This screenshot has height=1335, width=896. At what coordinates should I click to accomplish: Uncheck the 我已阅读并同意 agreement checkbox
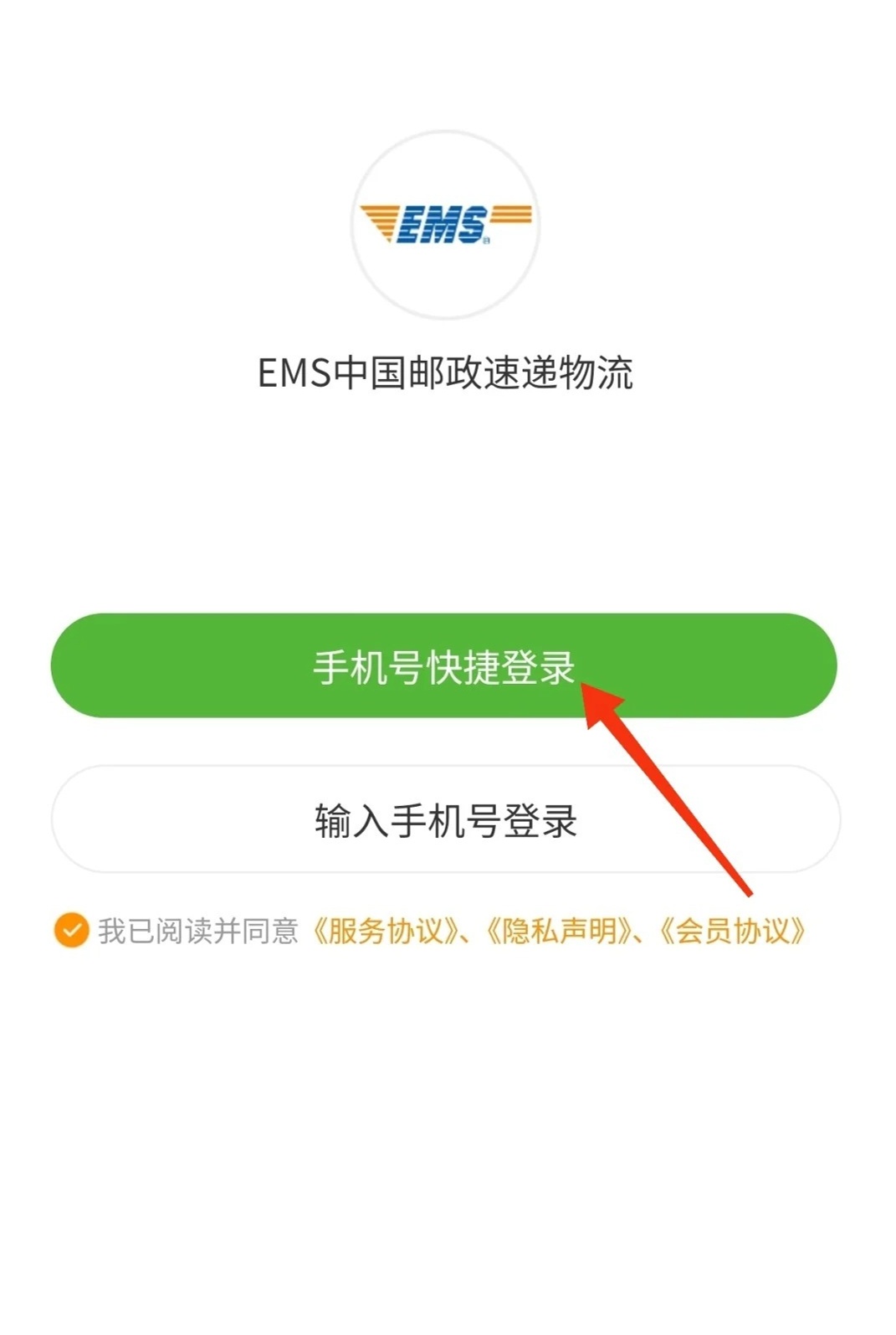(71, 930)
